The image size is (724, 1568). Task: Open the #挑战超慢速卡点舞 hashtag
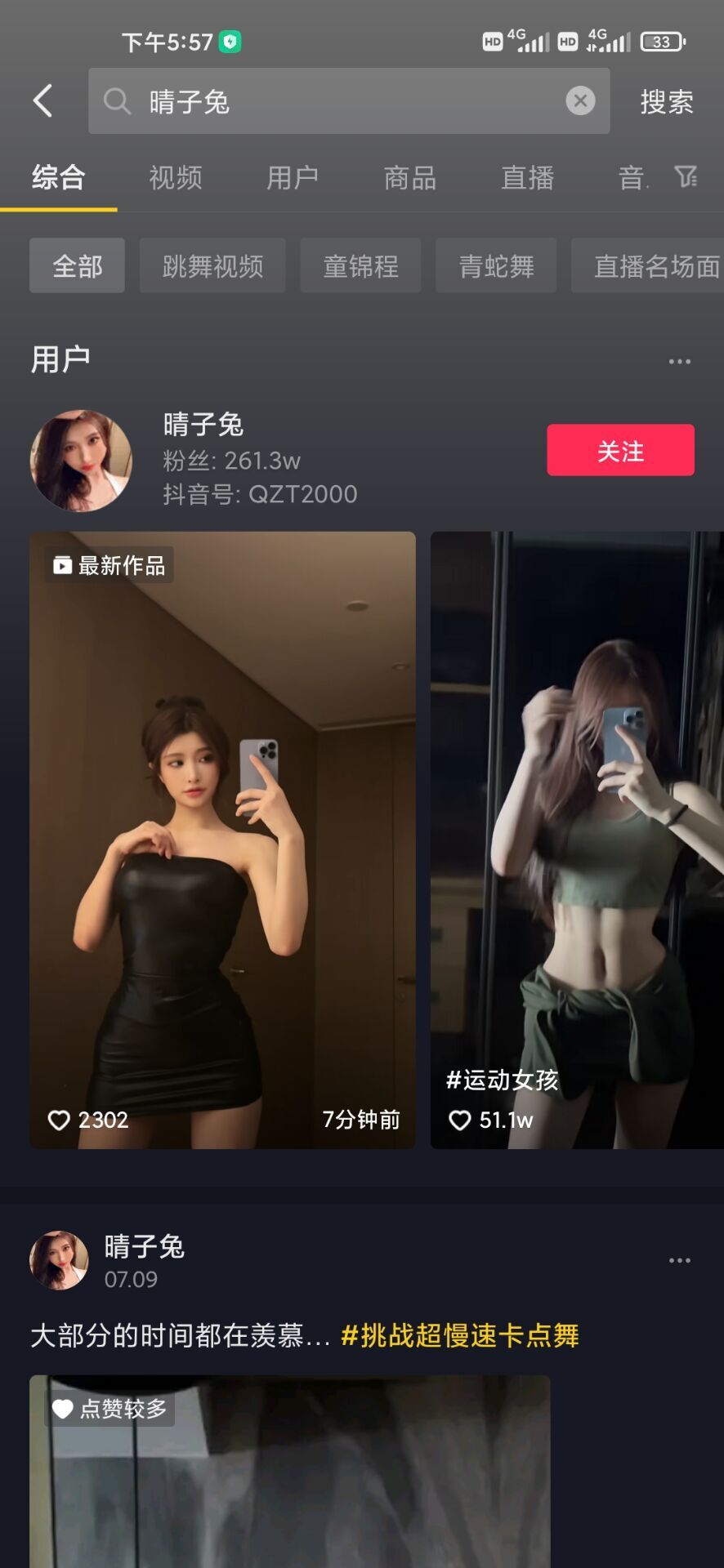tap(460, 1336)
